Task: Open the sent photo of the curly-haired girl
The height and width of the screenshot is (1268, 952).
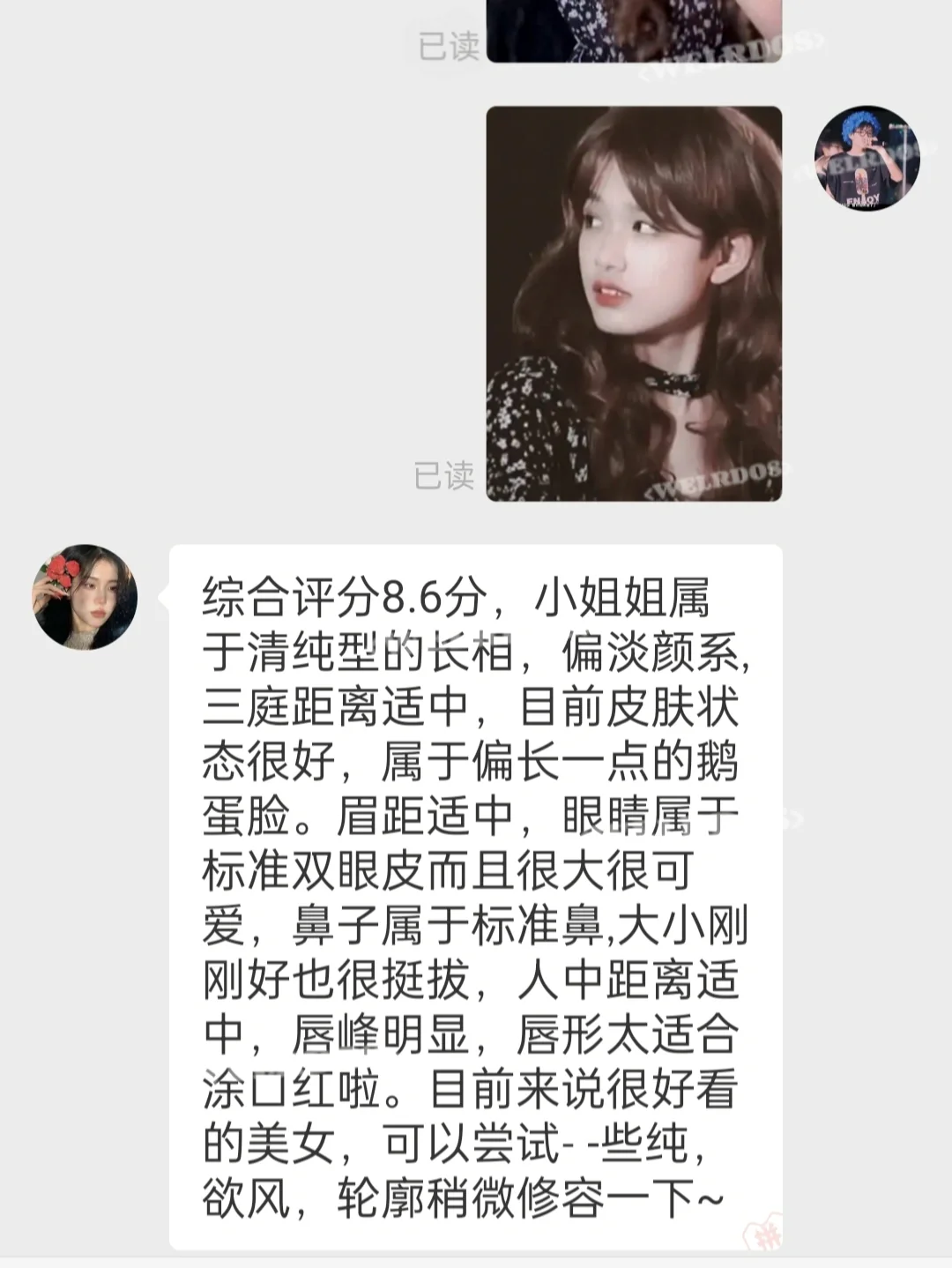Action: pos(634,303)
